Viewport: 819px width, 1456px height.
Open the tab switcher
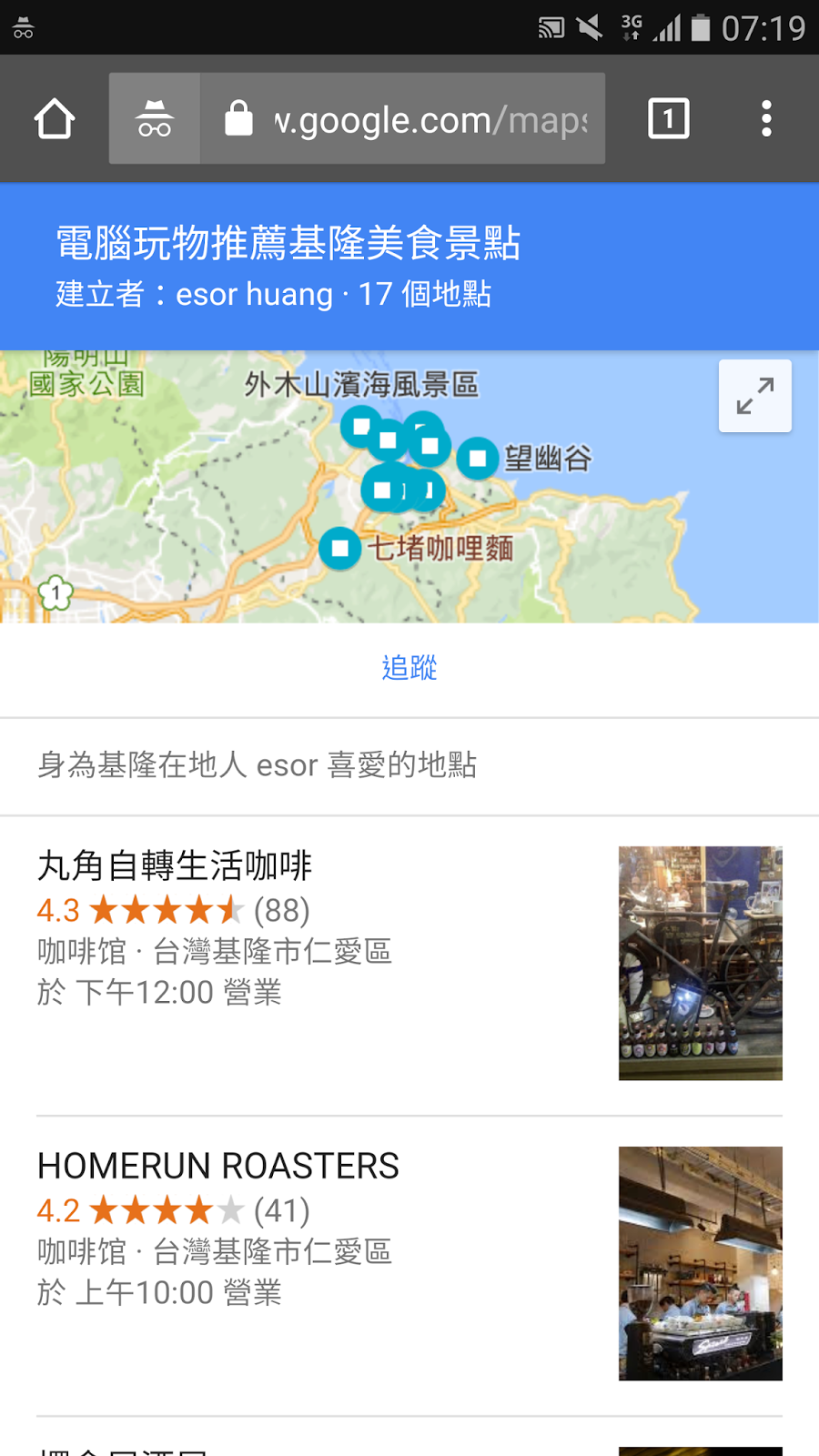tap(668, 119)
